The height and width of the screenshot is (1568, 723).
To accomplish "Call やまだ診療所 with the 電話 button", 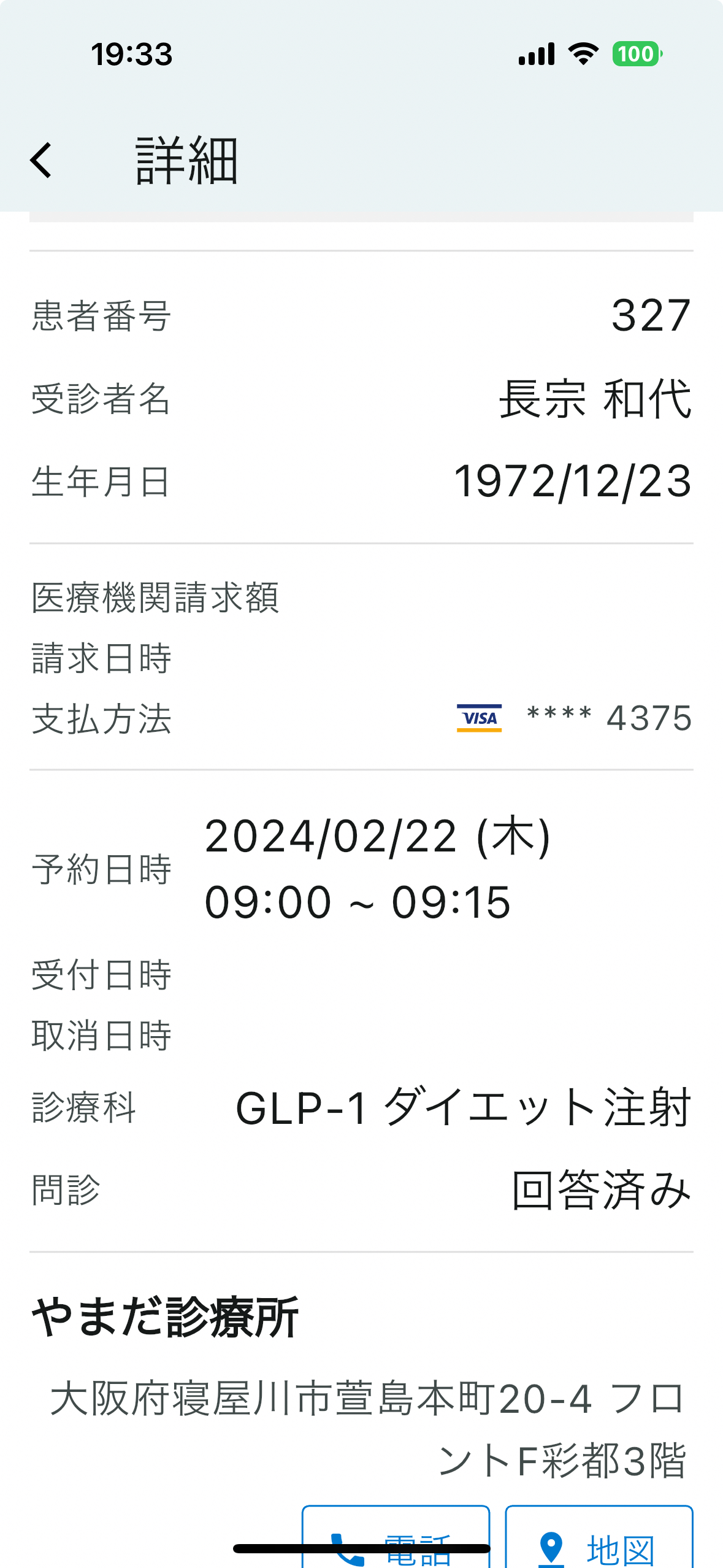I will 396,1537.
